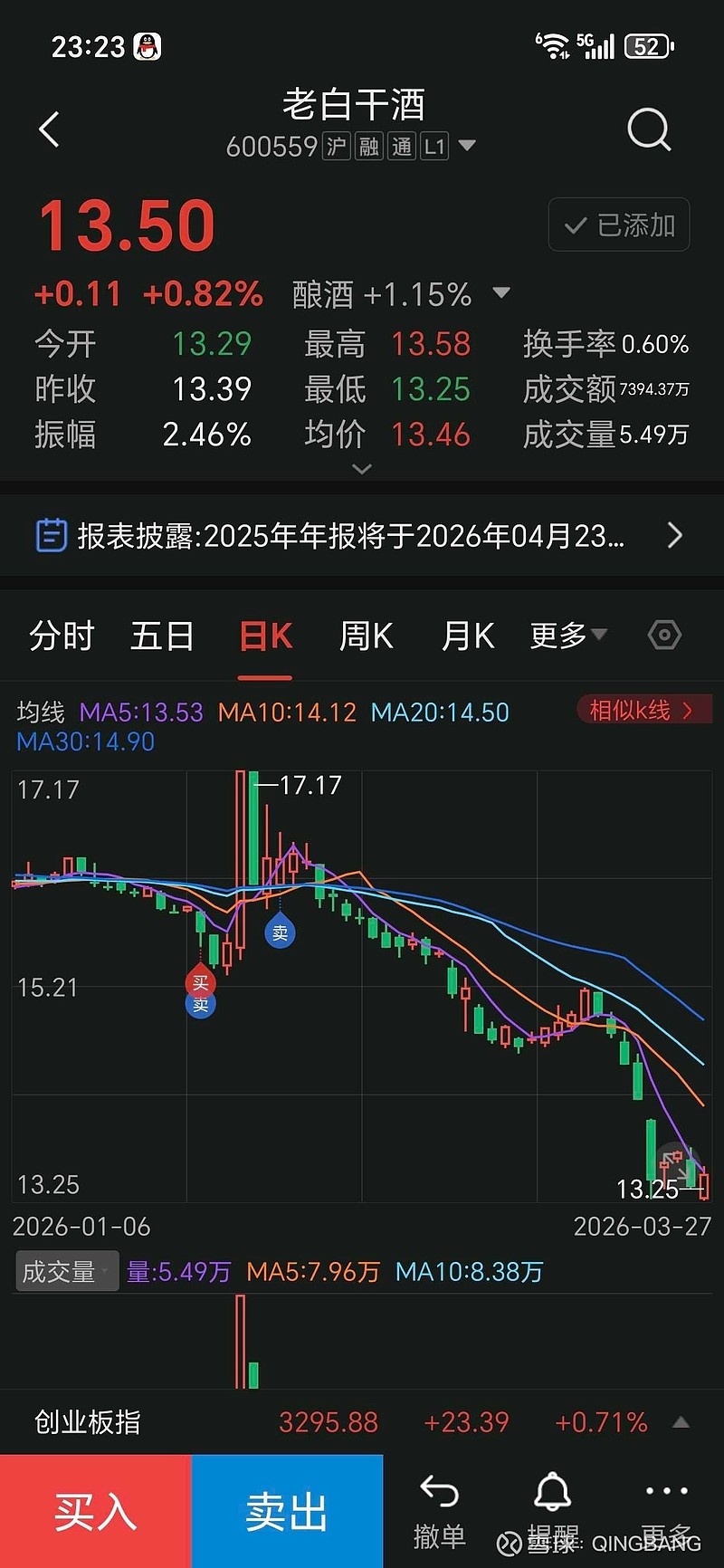The image size is (724, 1568).
Task: Open the 报表披露 announcement banner
Action: (362, 535)
